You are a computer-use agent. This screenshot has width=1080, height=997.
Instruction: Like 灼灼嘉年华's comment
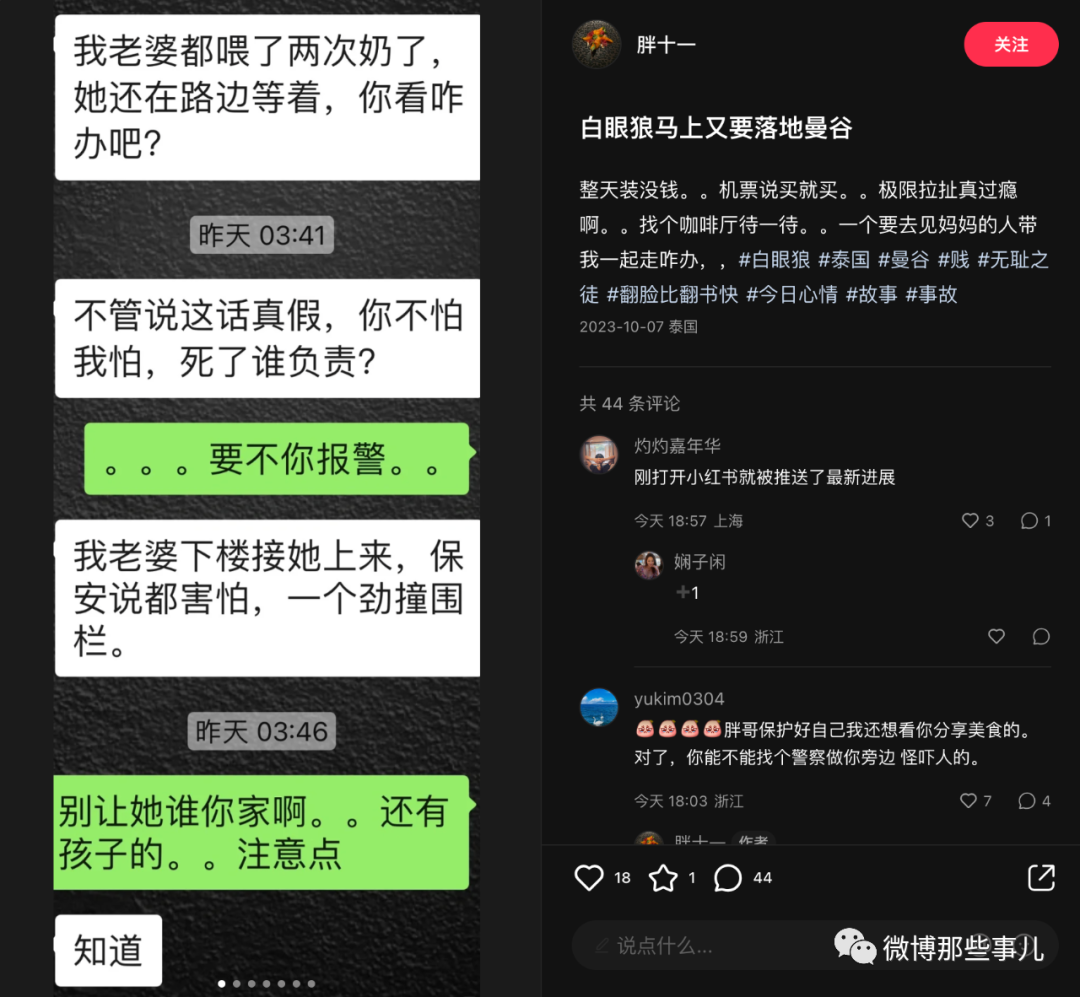click(x=970, y=521)
